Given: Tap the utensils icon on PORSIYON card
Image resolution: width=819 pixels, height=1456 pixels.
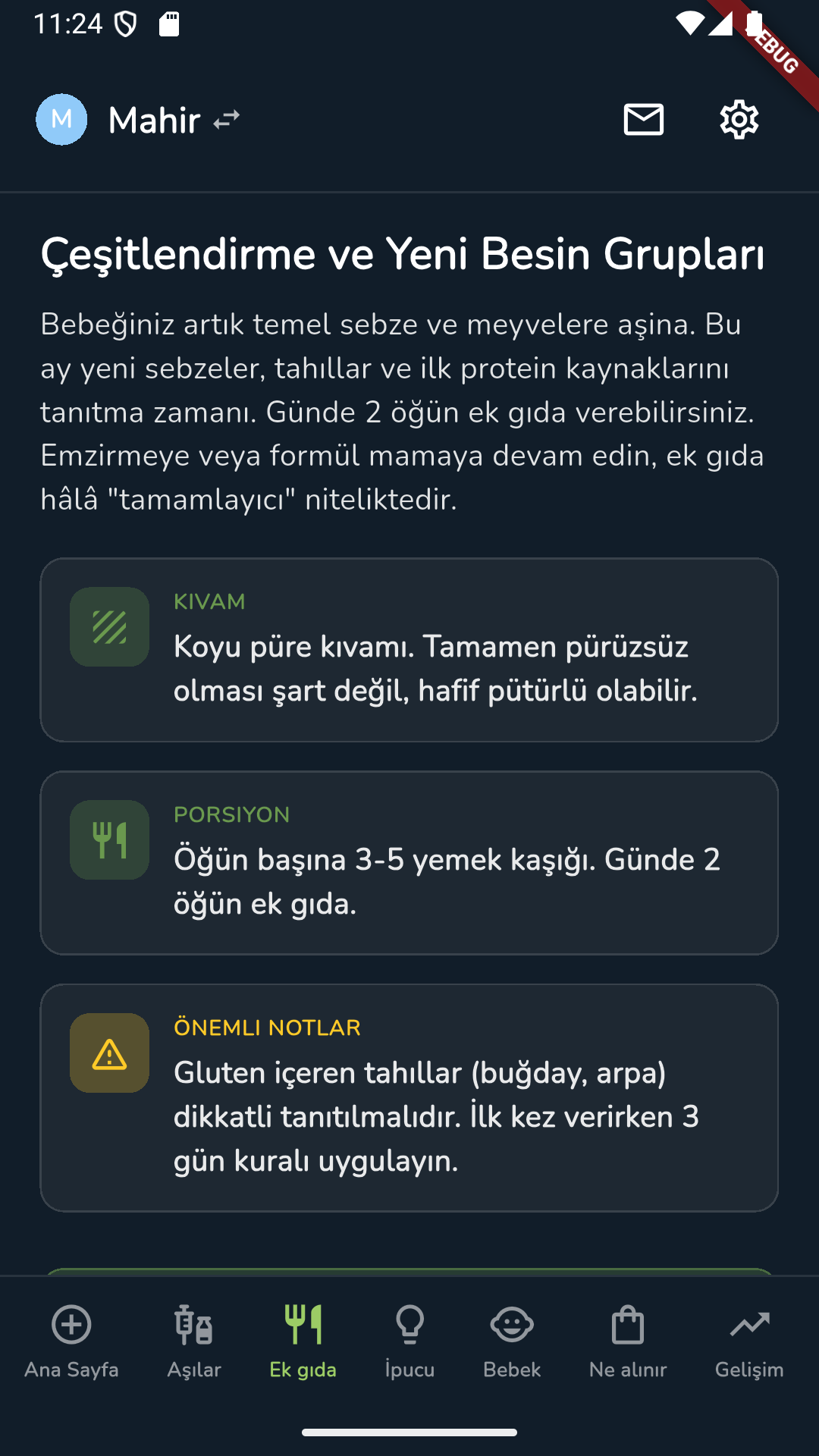Looking at the screenshot, I should click(109, 839).
